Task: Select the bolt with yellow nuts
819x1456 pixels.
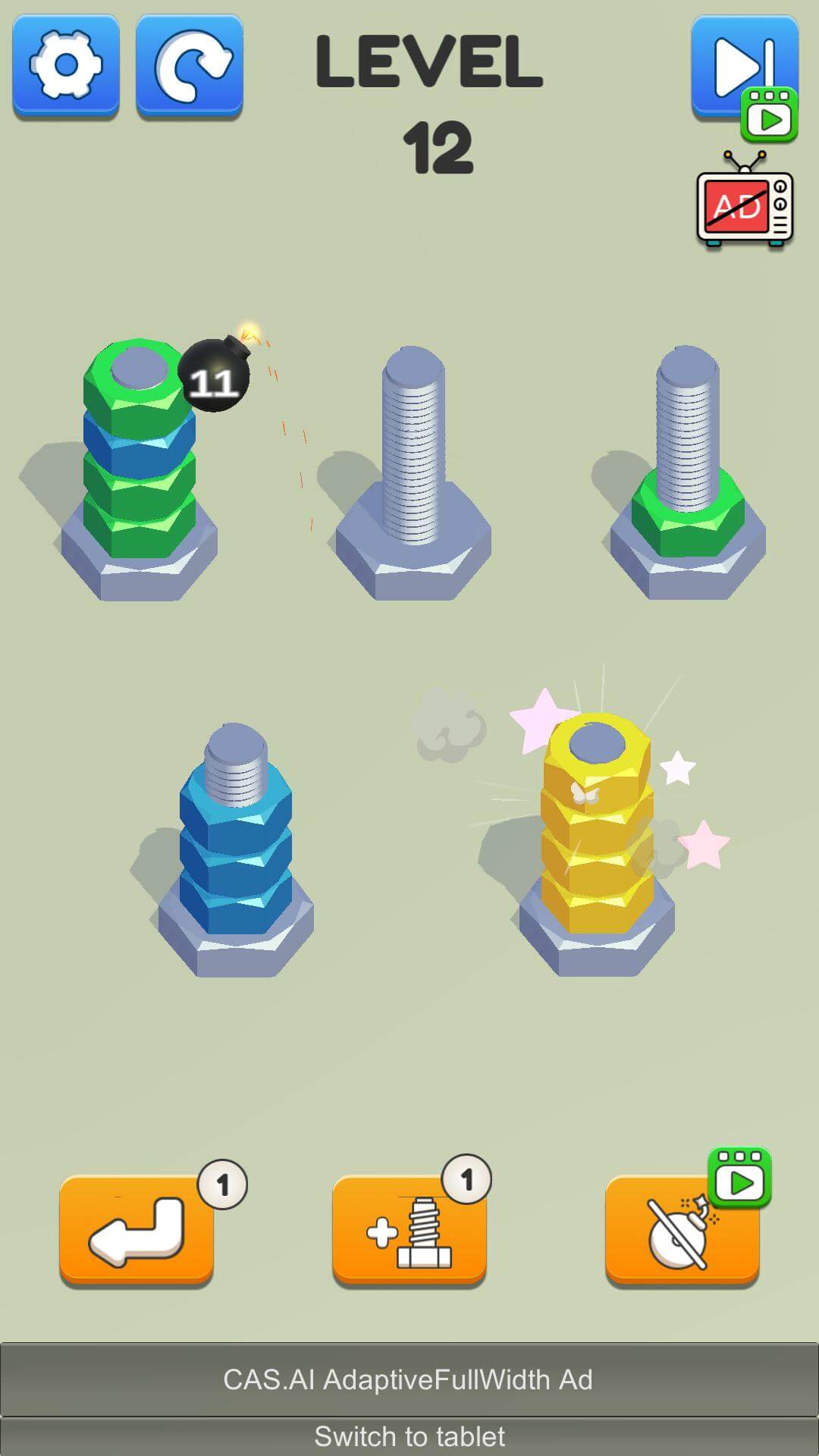Action: 597,846
